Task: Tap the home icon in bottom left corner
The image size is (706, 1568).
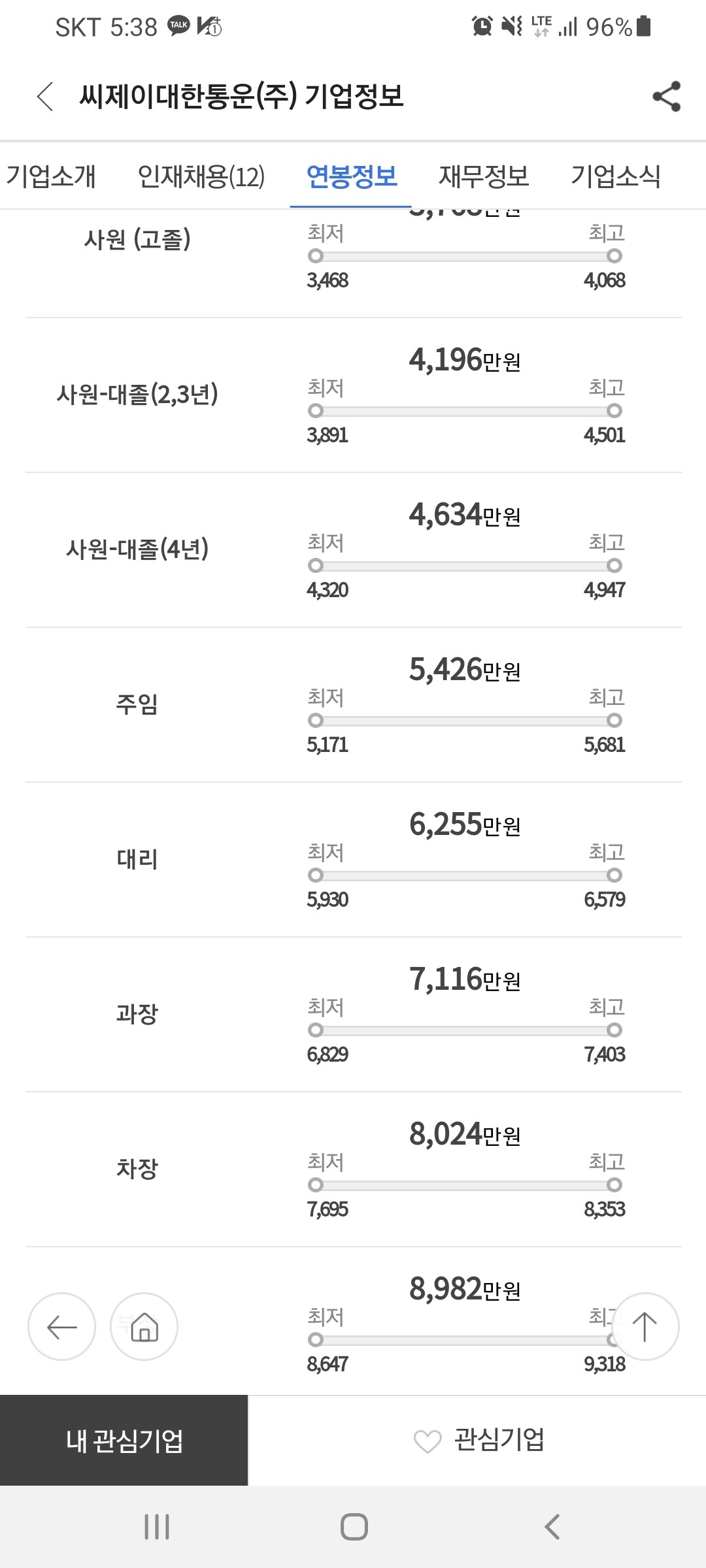Action: click(x=144, y=1328)
